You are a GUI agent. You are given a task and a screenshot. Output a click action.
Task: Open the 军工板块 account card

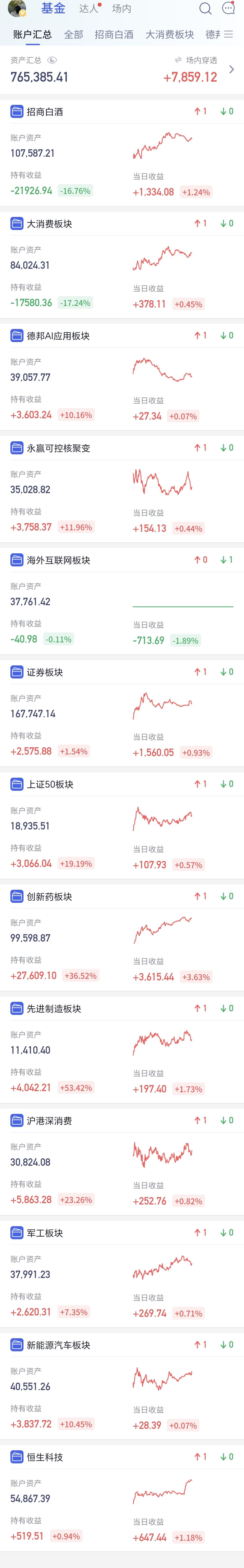click(x=122, y=1273)
